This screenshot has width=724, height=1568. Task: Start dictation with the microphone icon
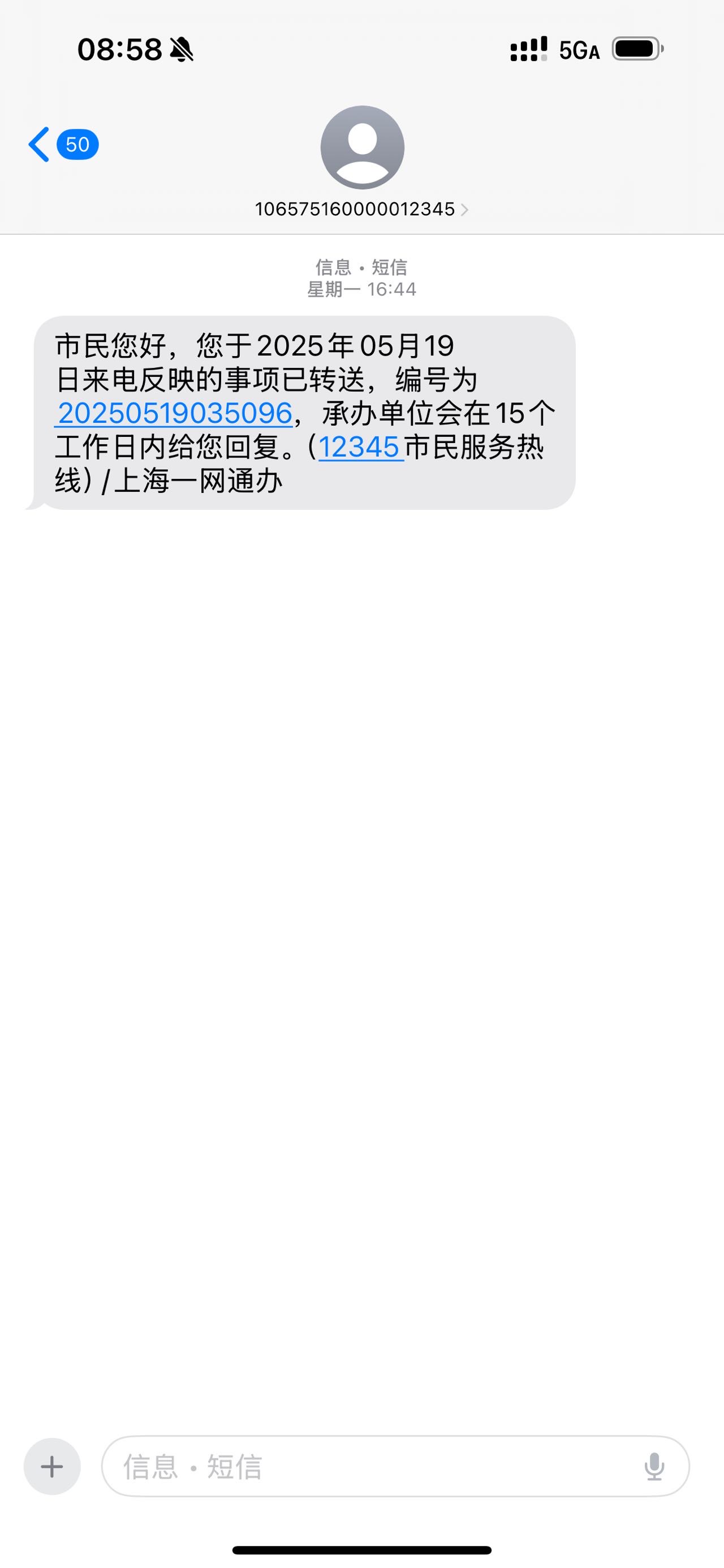pos(654,1466)
